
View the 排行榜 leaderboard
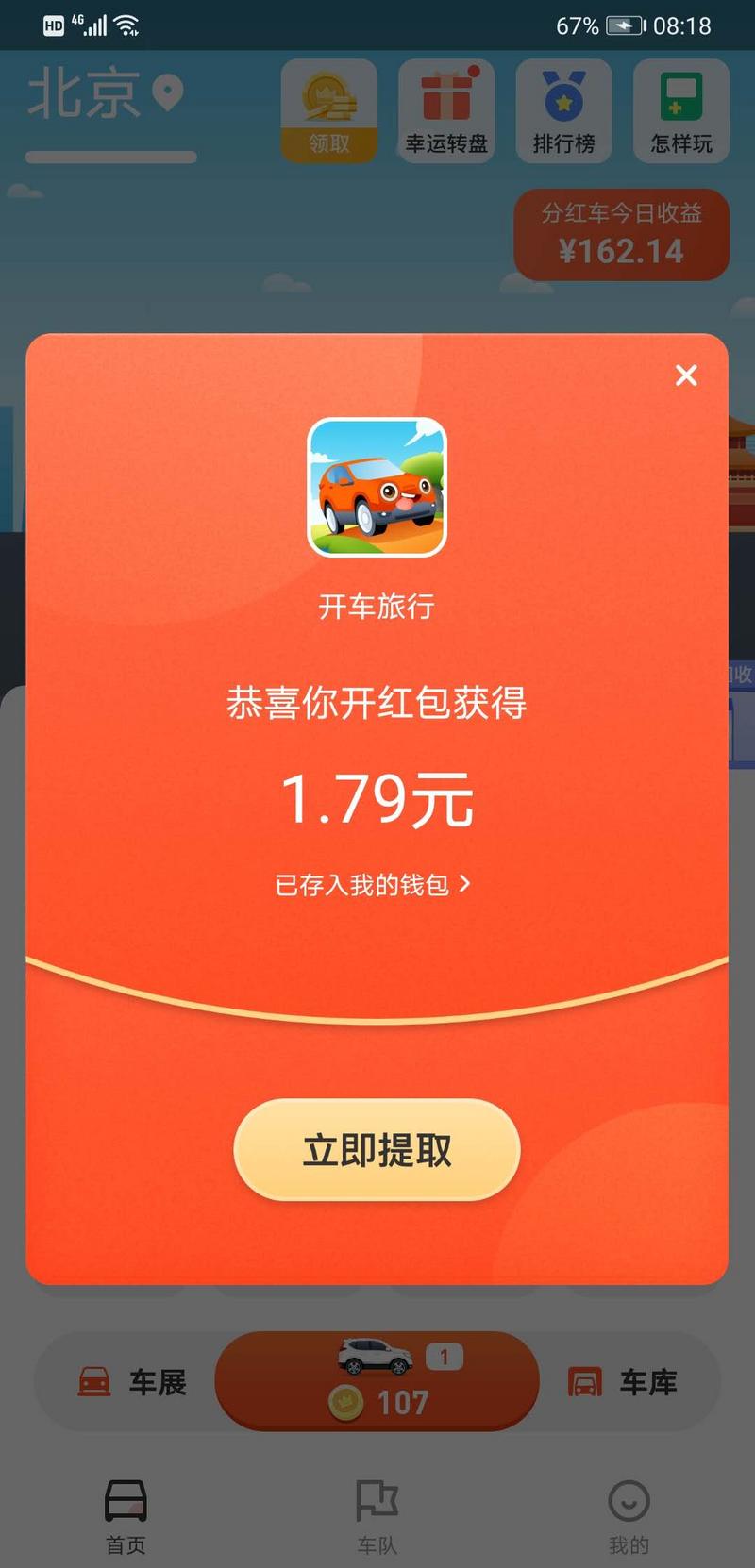(x=563, y=108)
